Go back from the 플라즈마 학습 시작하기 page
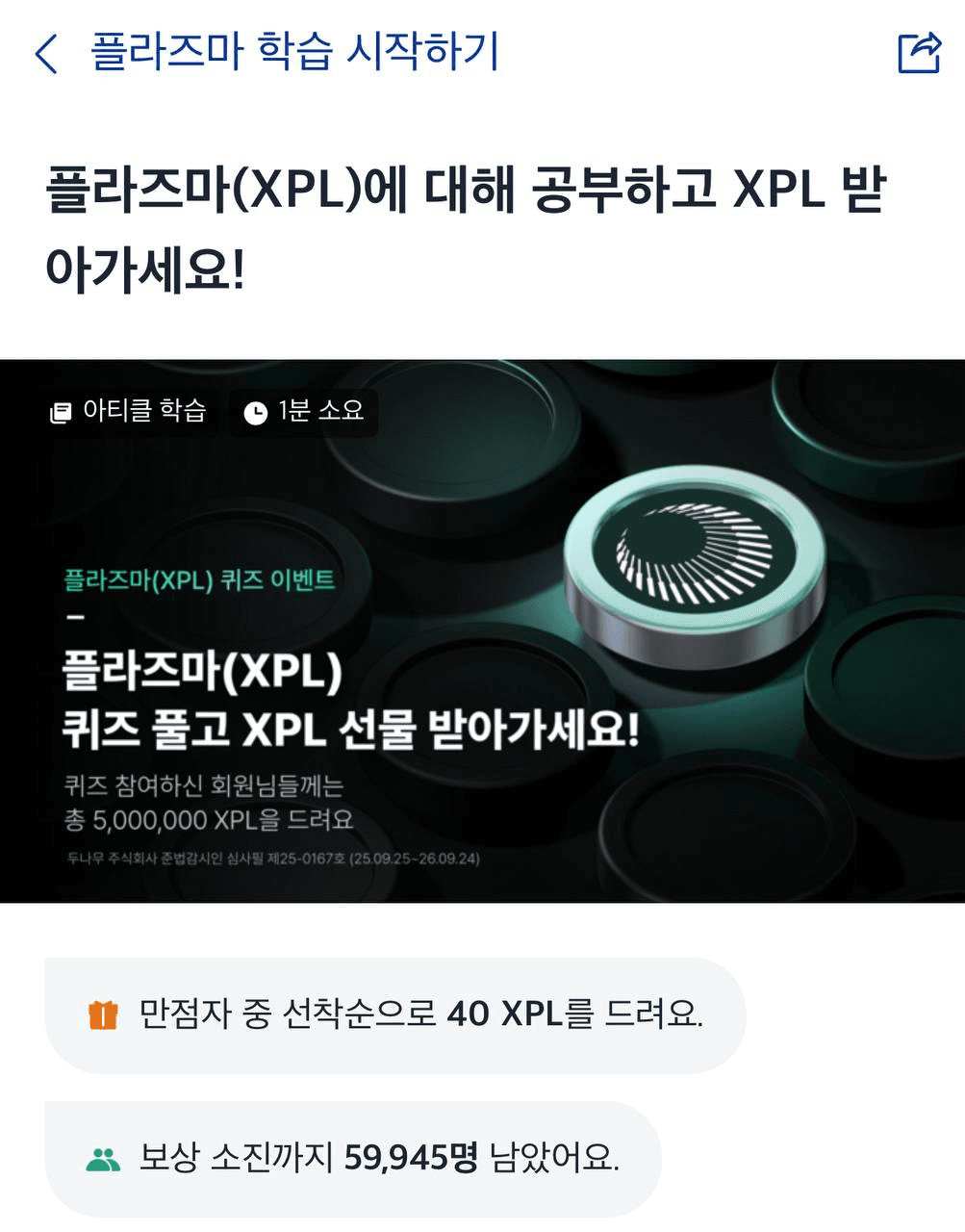The height and width of the screenshot is (1232, 965). point(47,53)
